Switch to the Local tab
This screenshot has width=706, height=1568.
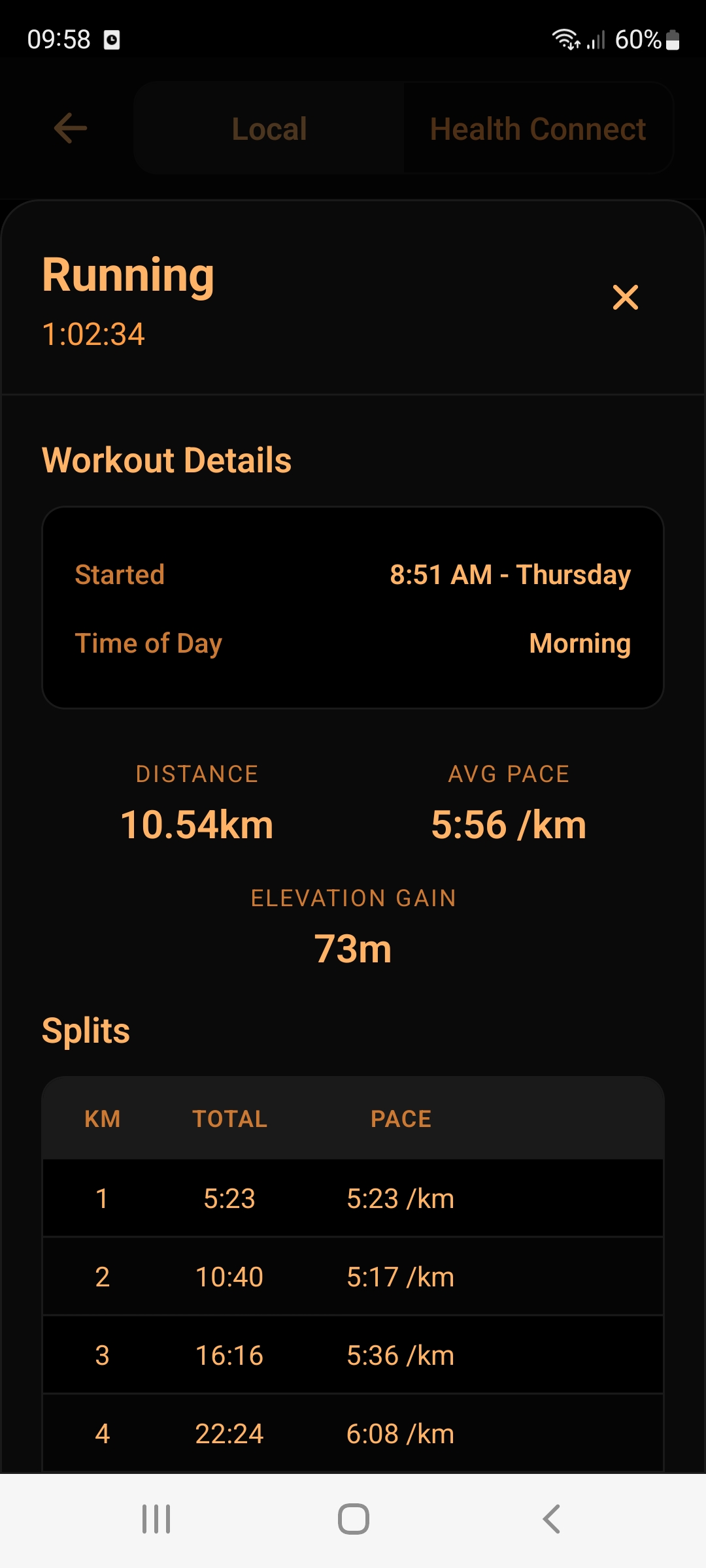point(269,129)
